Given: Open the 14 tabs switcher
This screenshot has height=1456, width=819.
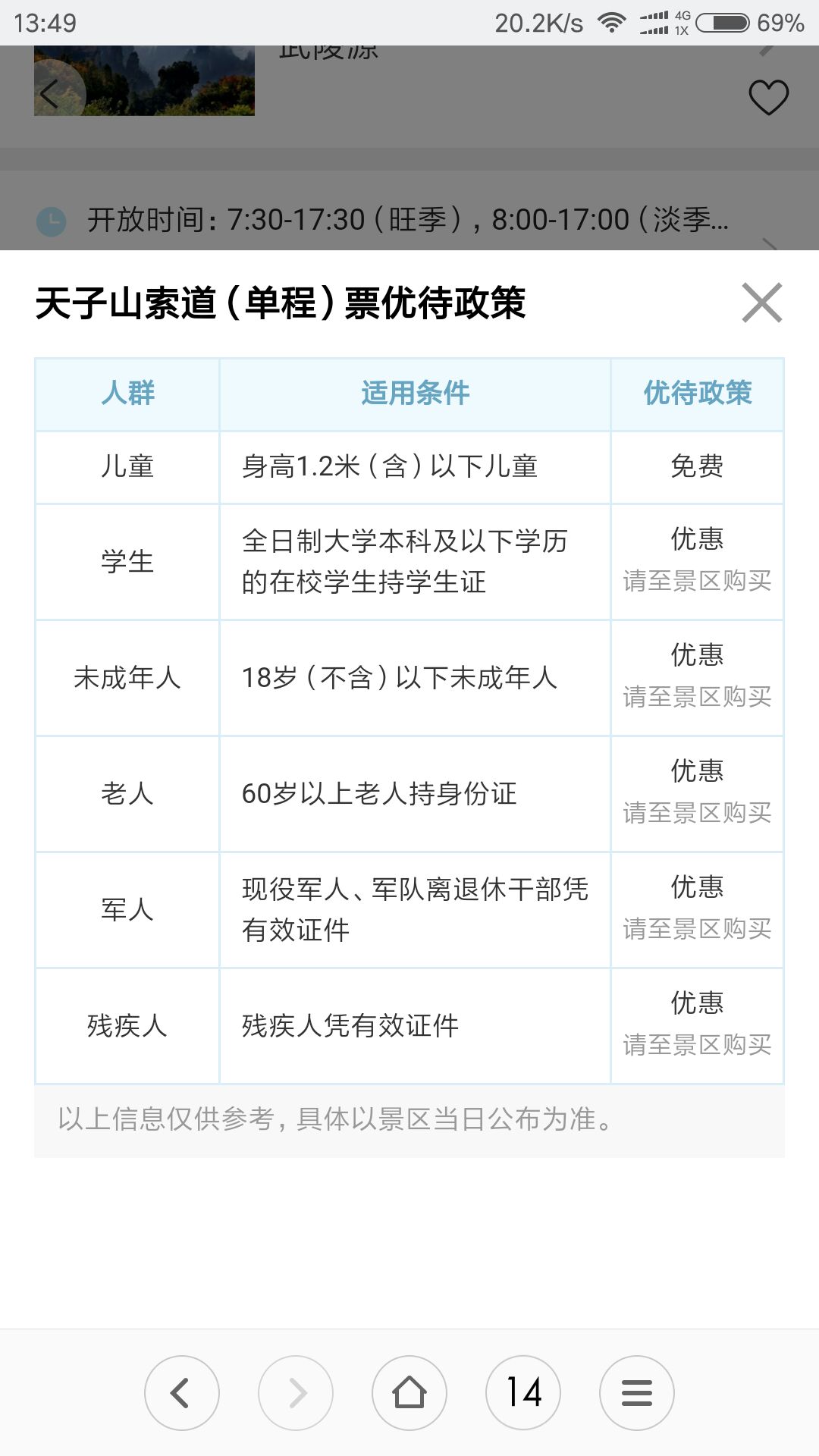Looking at the screenshot, I should pos(523,1392).
